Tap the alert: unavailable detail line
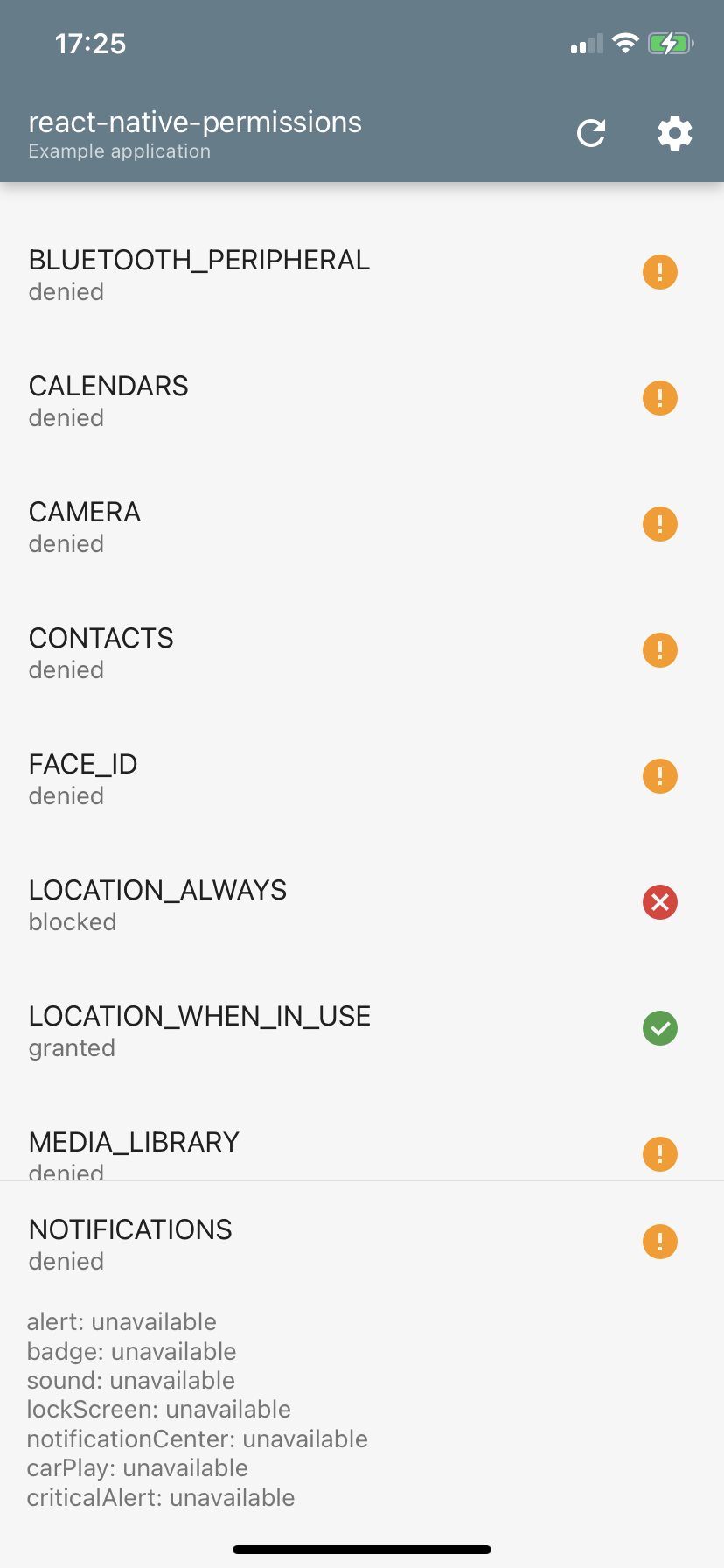The width and height of the screenshot is (724, 1568). point(122,1321)
